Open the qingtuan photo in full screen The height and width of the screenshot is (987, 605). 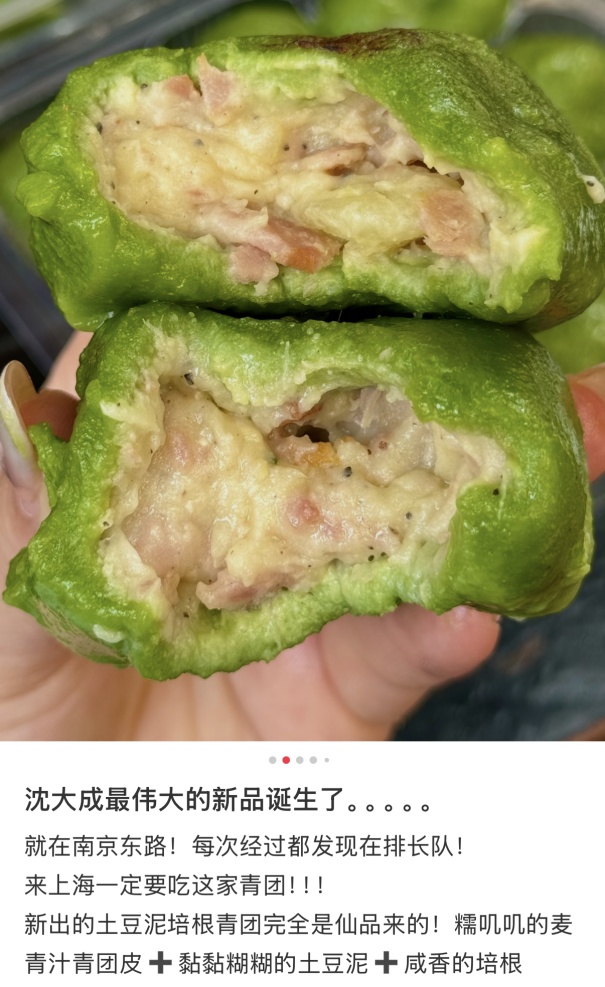coord(302,370)
